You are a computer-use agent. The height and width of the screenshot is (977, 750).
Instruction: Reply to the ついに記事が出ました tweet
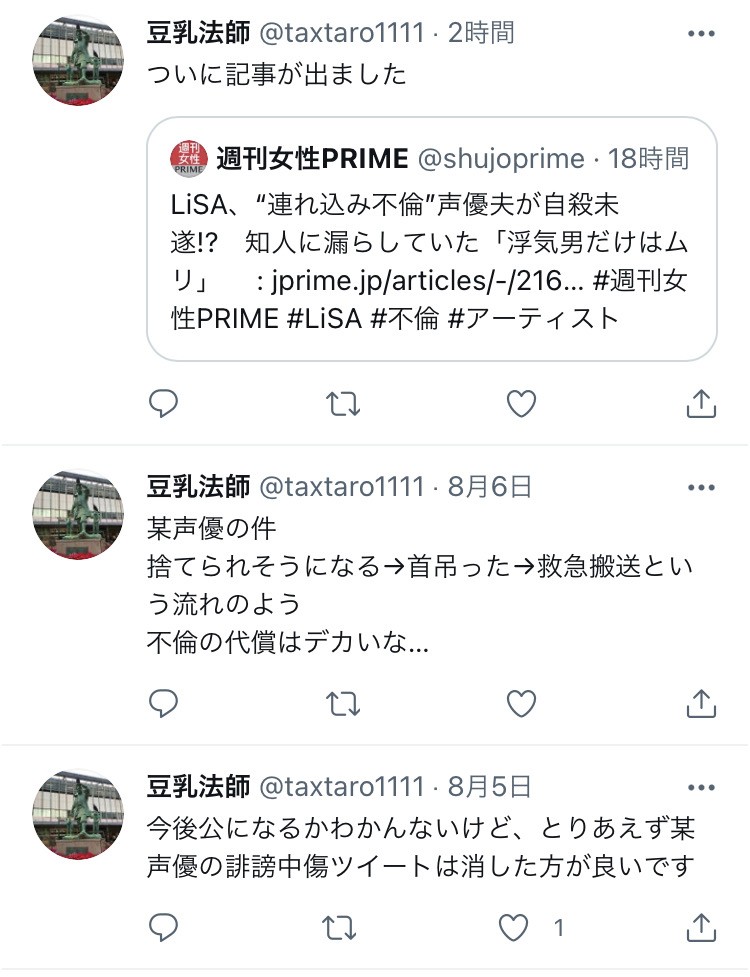coord(163,403)
